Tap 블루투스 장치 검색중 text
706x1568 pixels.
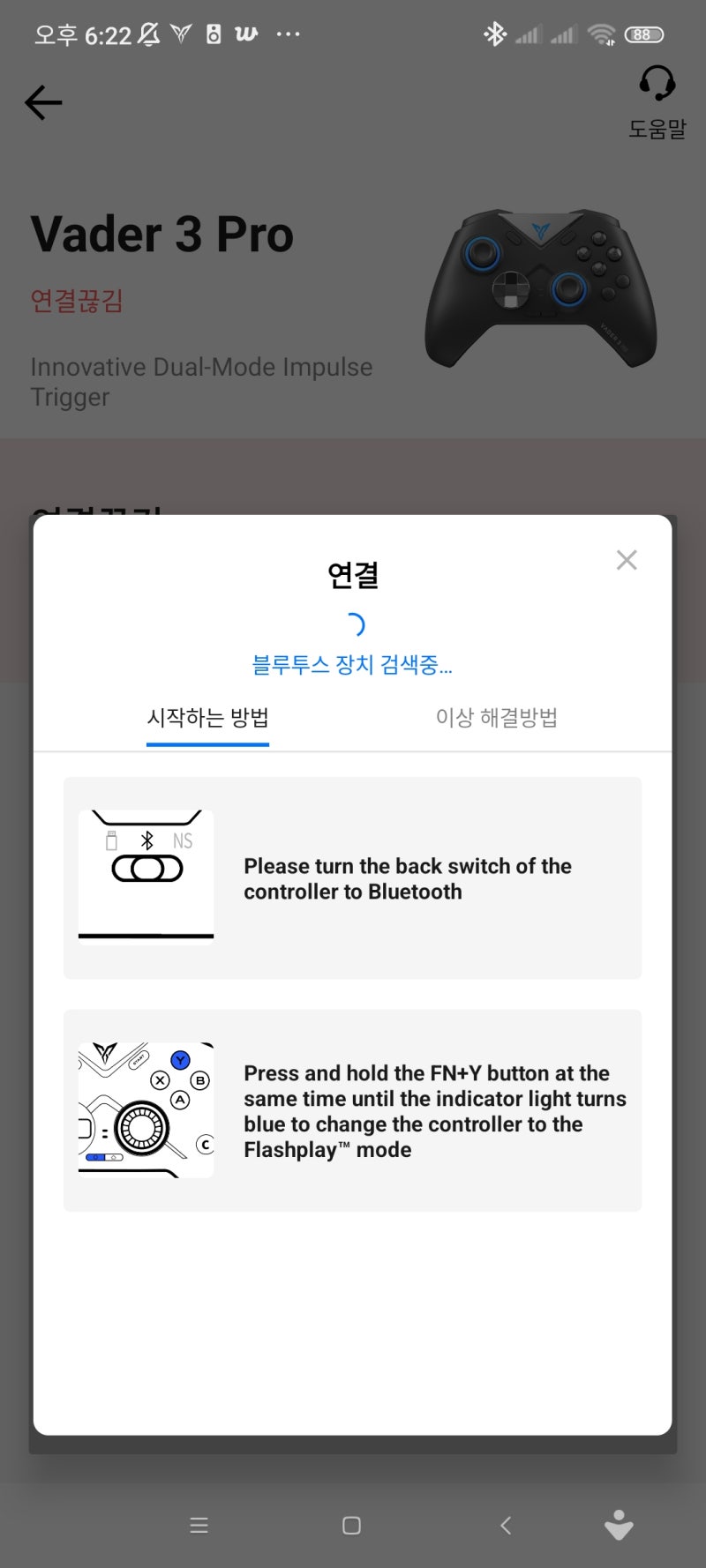352,666
